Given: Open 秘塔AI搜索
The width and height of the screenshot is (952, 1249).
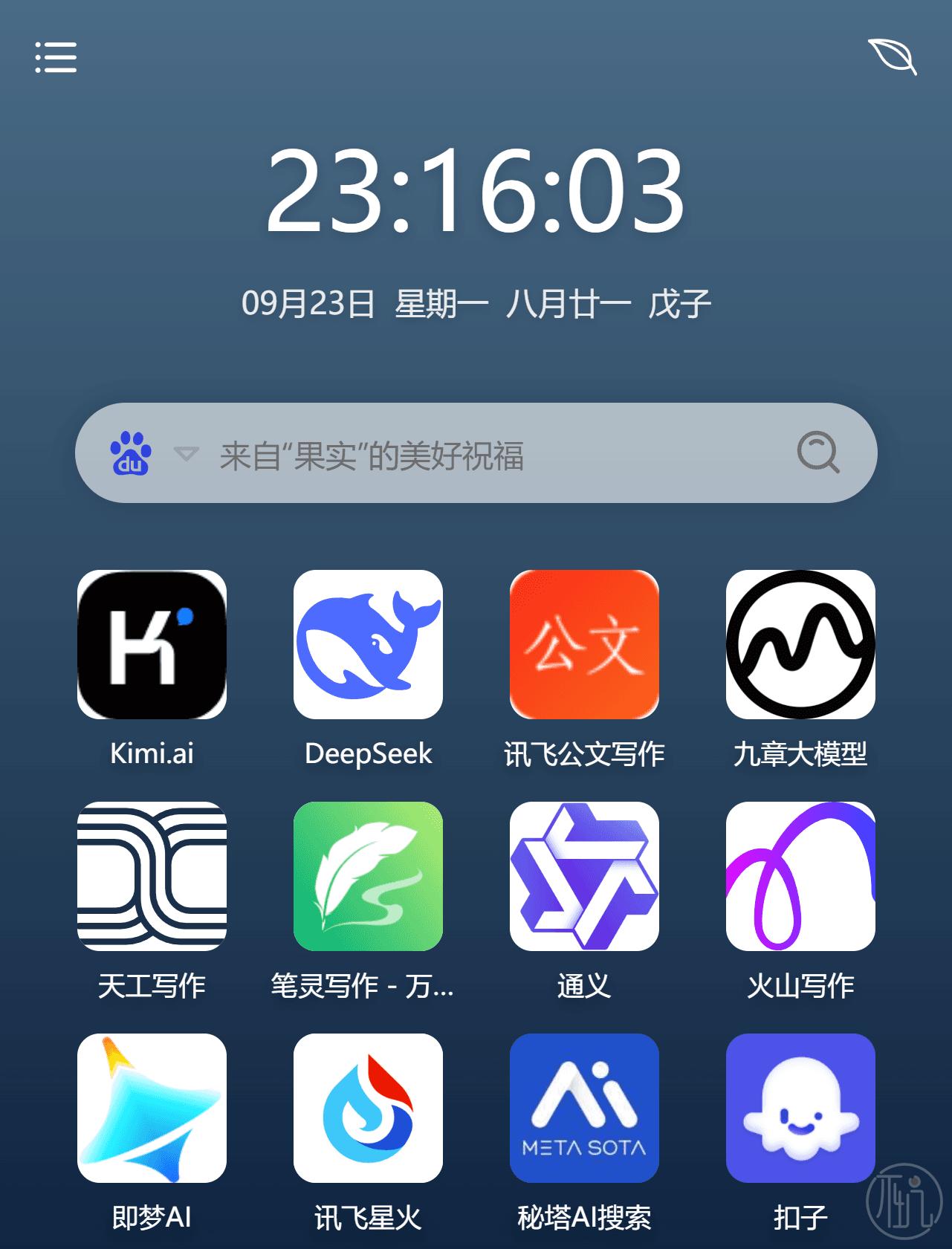Looking at the screenshot, I should pyautogui.click(x=584, y=1108).
